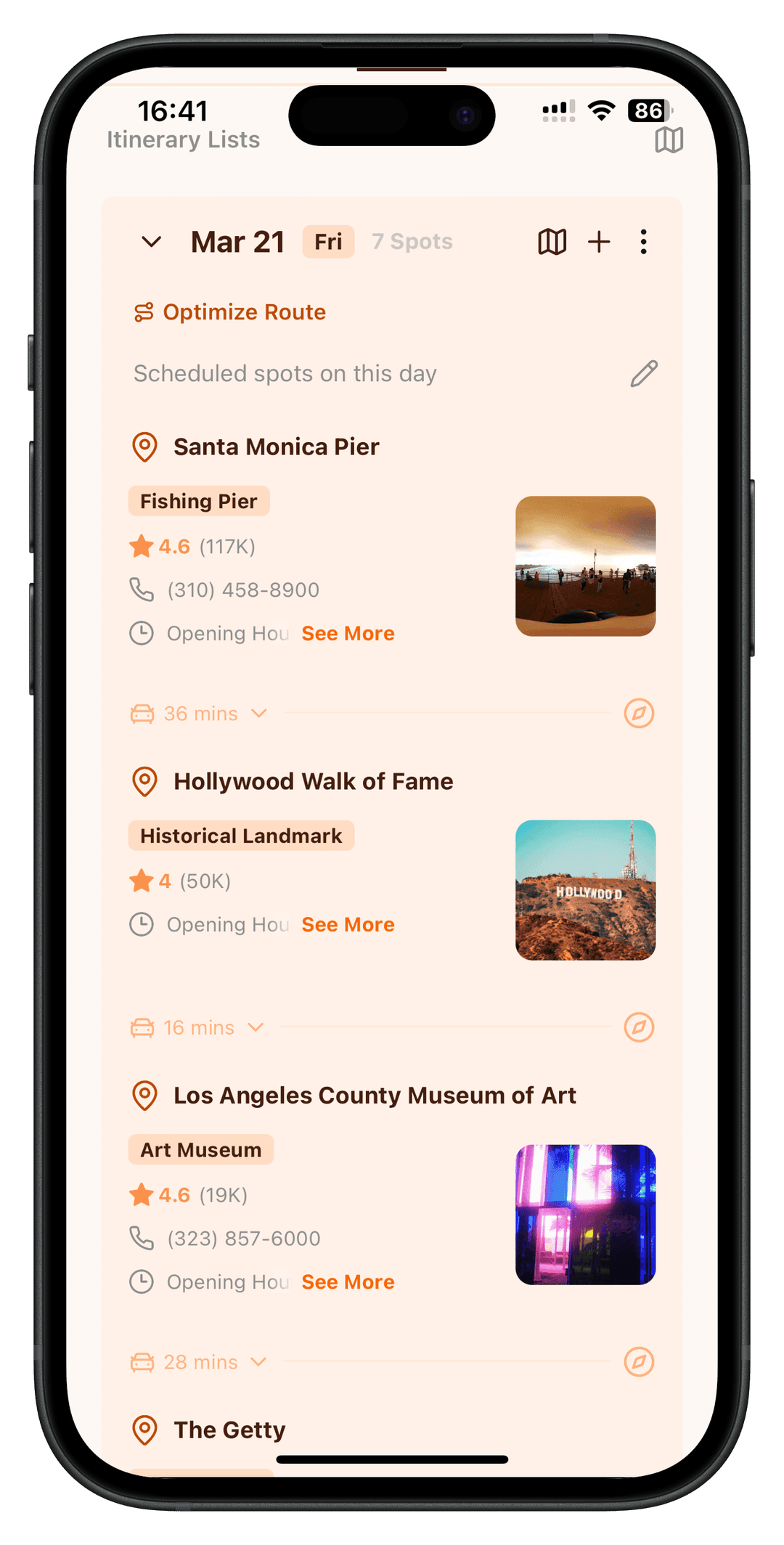Call the museum at (323) 857-6000

[243, 1239]
